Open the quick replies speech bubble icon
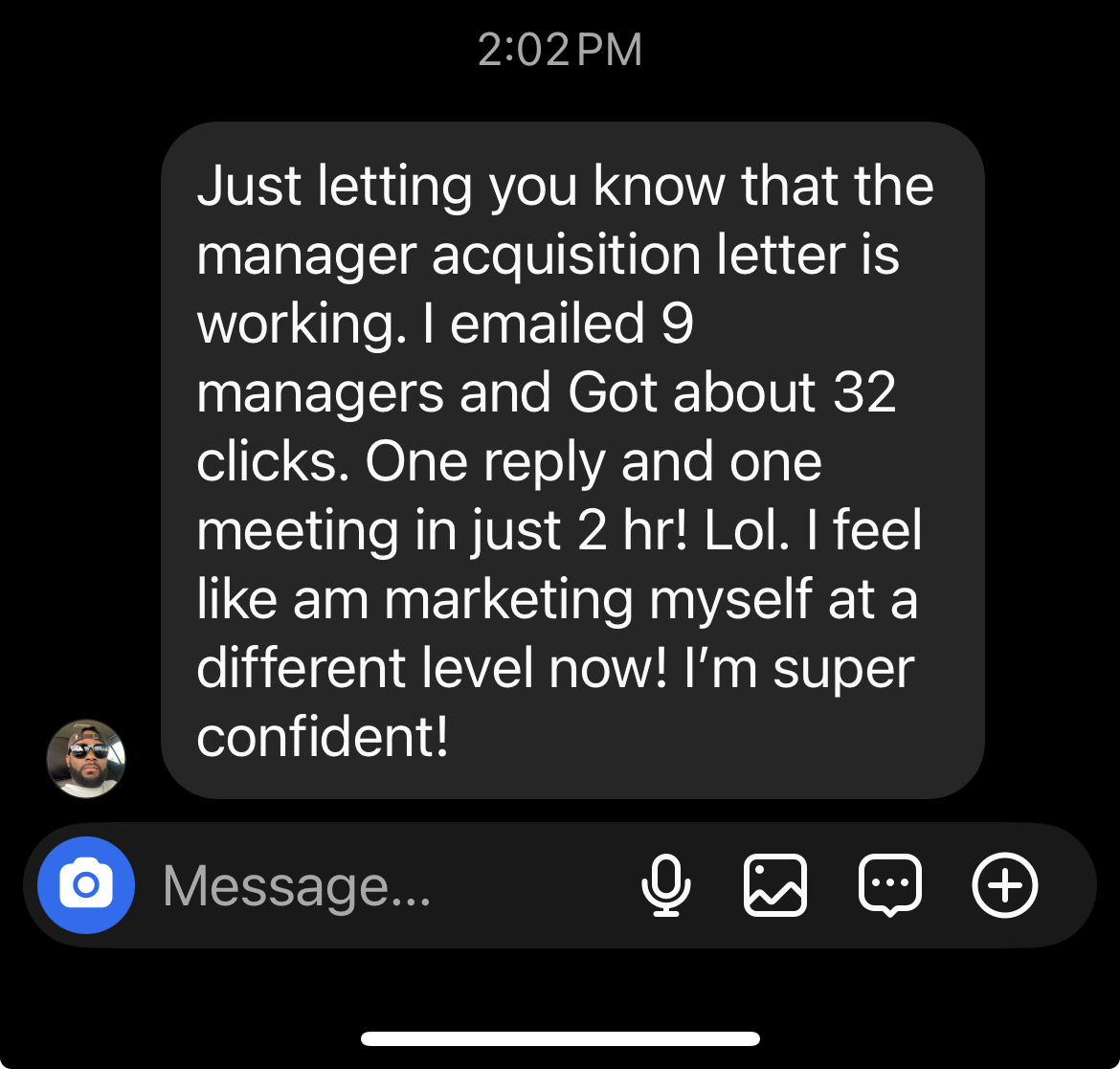The height and width of the screenshot is (1069, 1120). (x=890, y=885)
